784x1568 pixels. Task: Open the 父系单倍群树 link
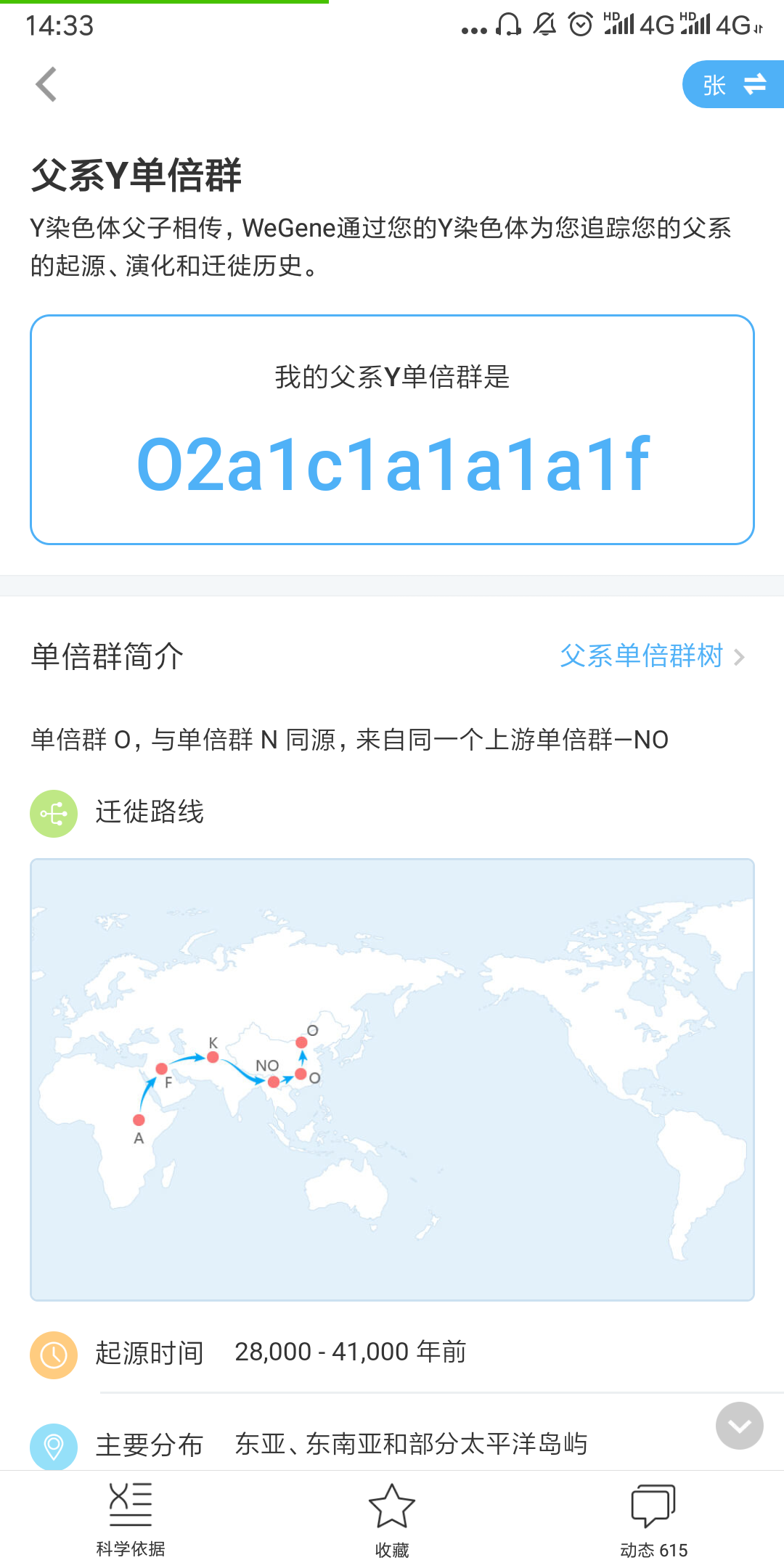pyautogui.click(x=652, y=656)
